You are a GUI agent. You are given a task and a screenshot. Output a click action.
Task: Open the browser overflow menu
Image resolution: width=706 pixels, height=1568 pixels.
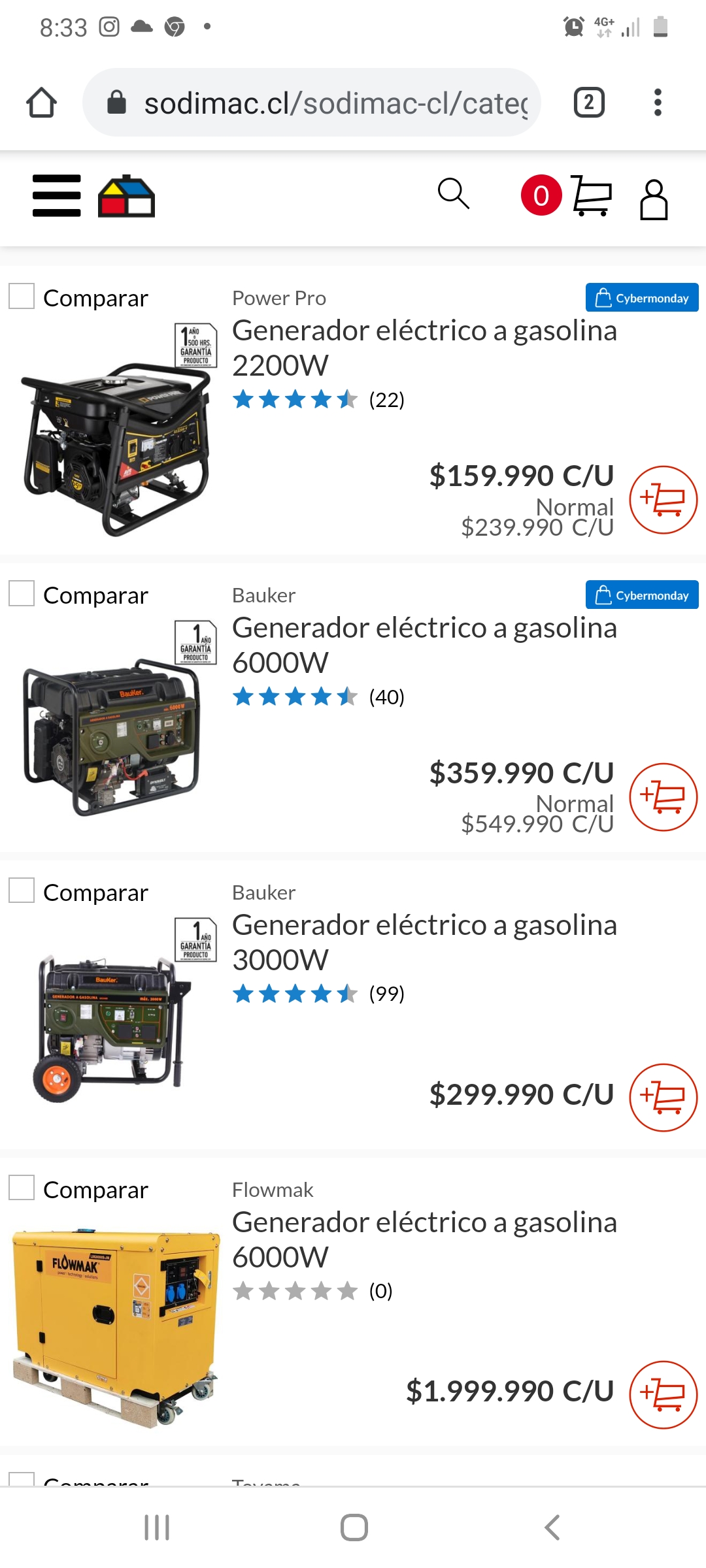(x=658, y=103)
